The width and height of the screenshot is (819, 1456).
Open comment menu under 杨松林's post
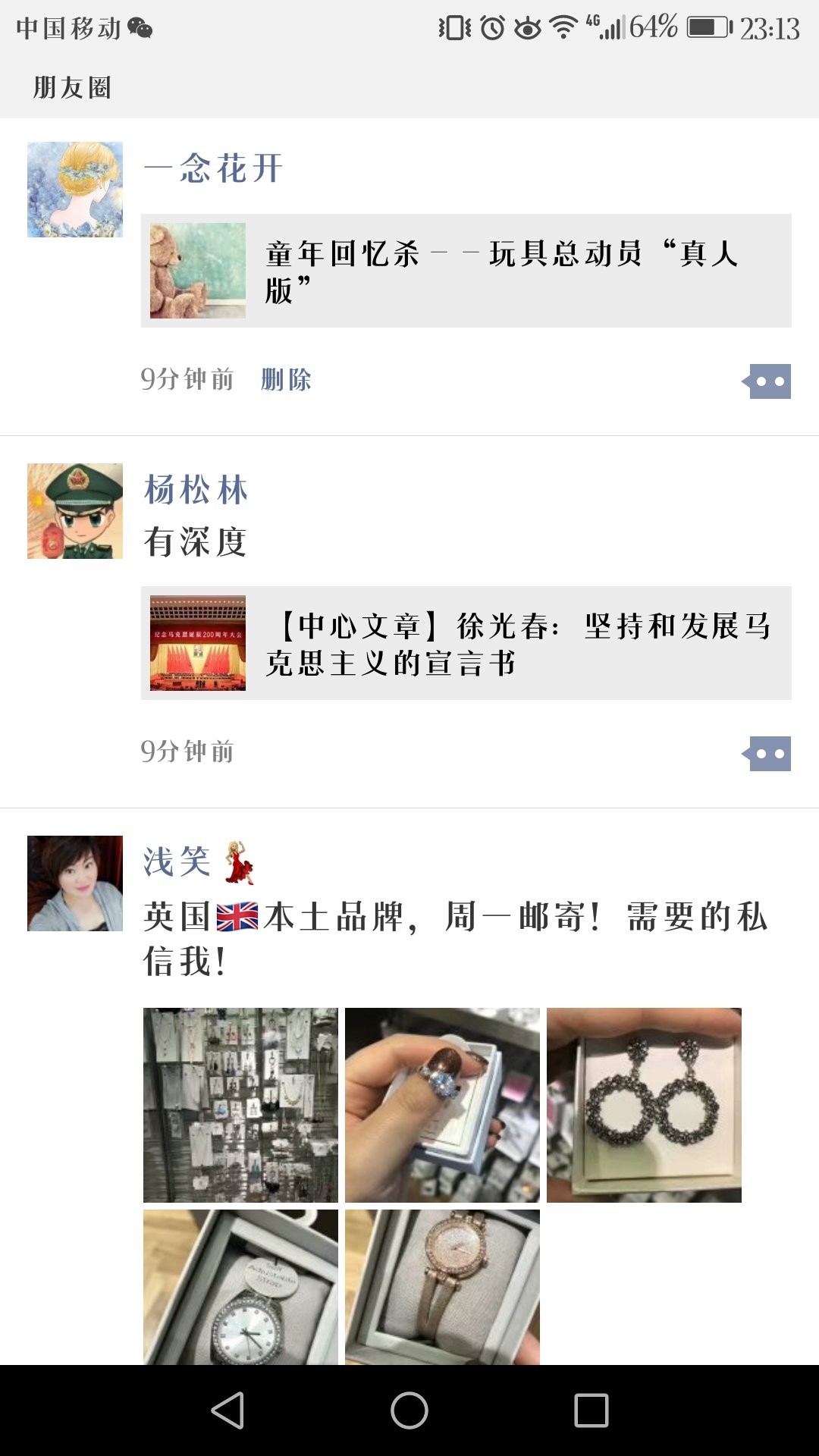point(768,754)
